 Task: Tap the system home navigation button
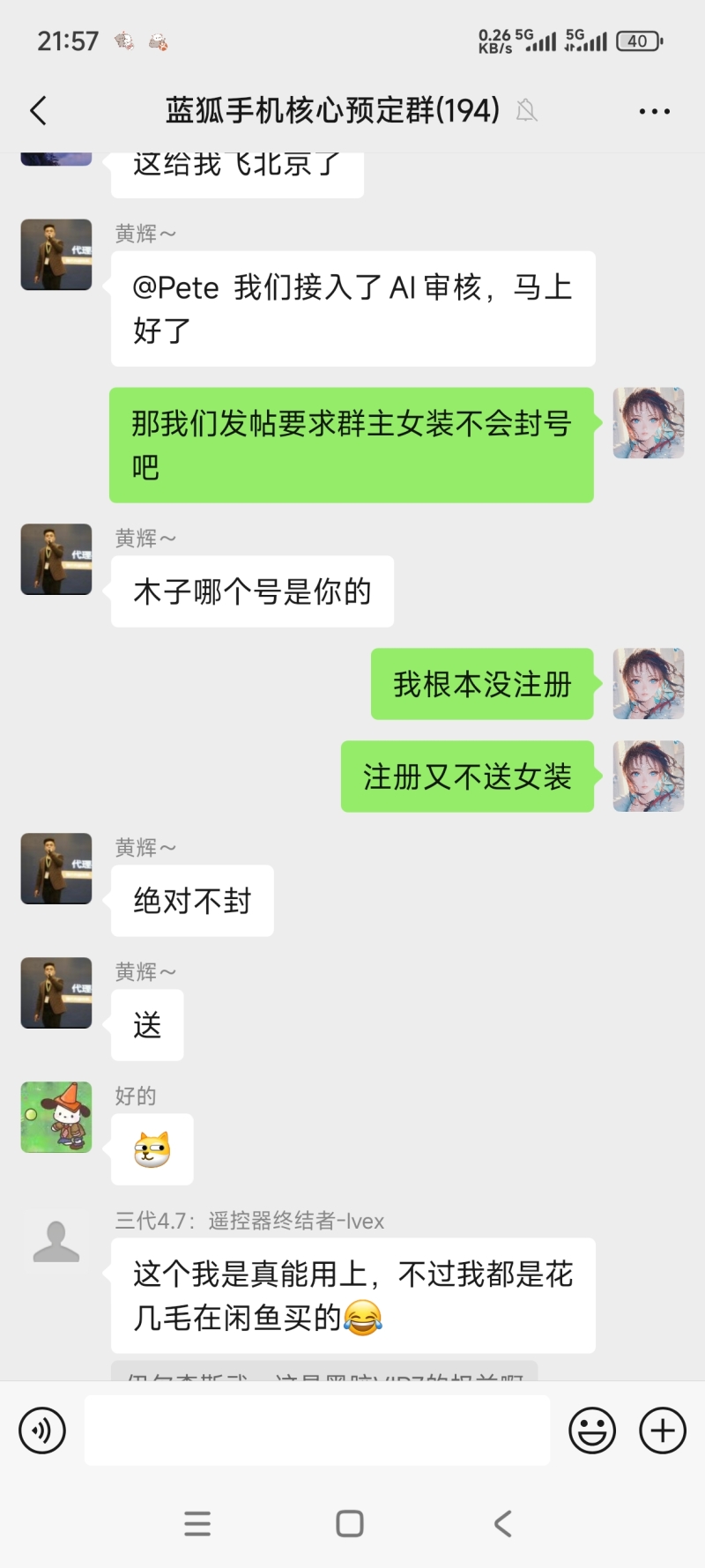tap(350, 1523)
